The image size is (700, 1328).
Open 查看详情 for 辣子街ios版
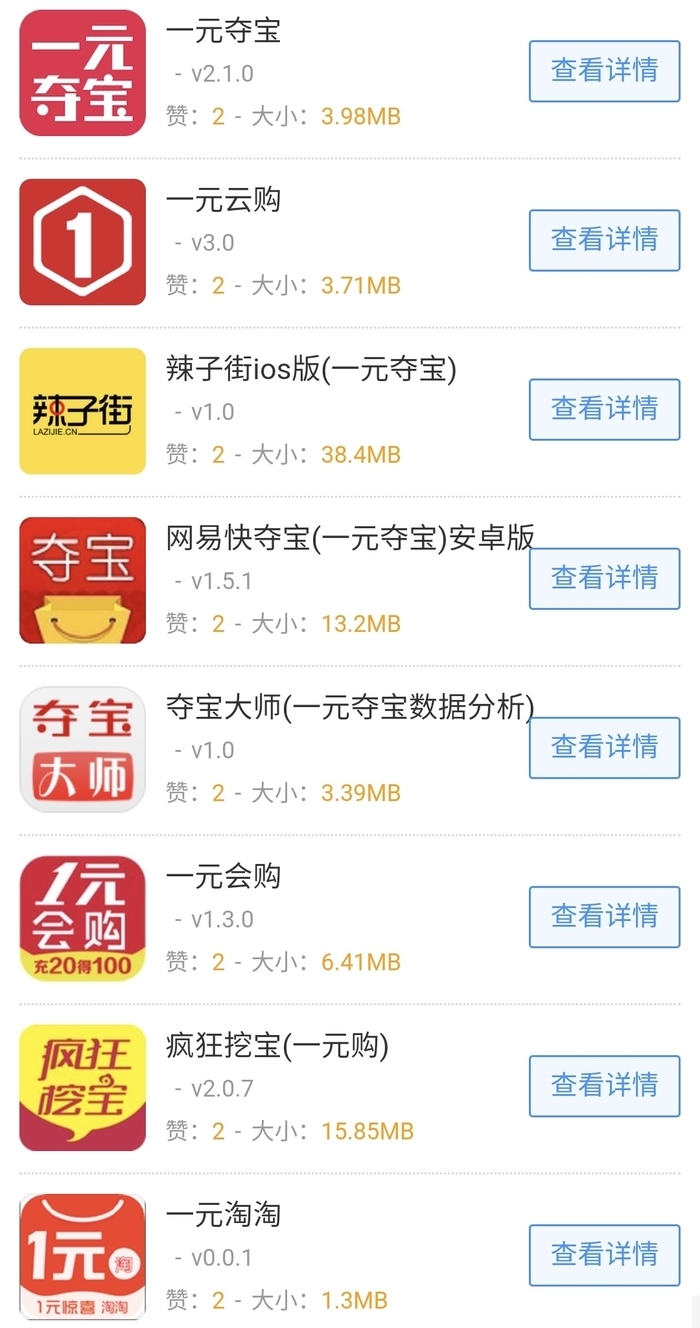(604, 409)
